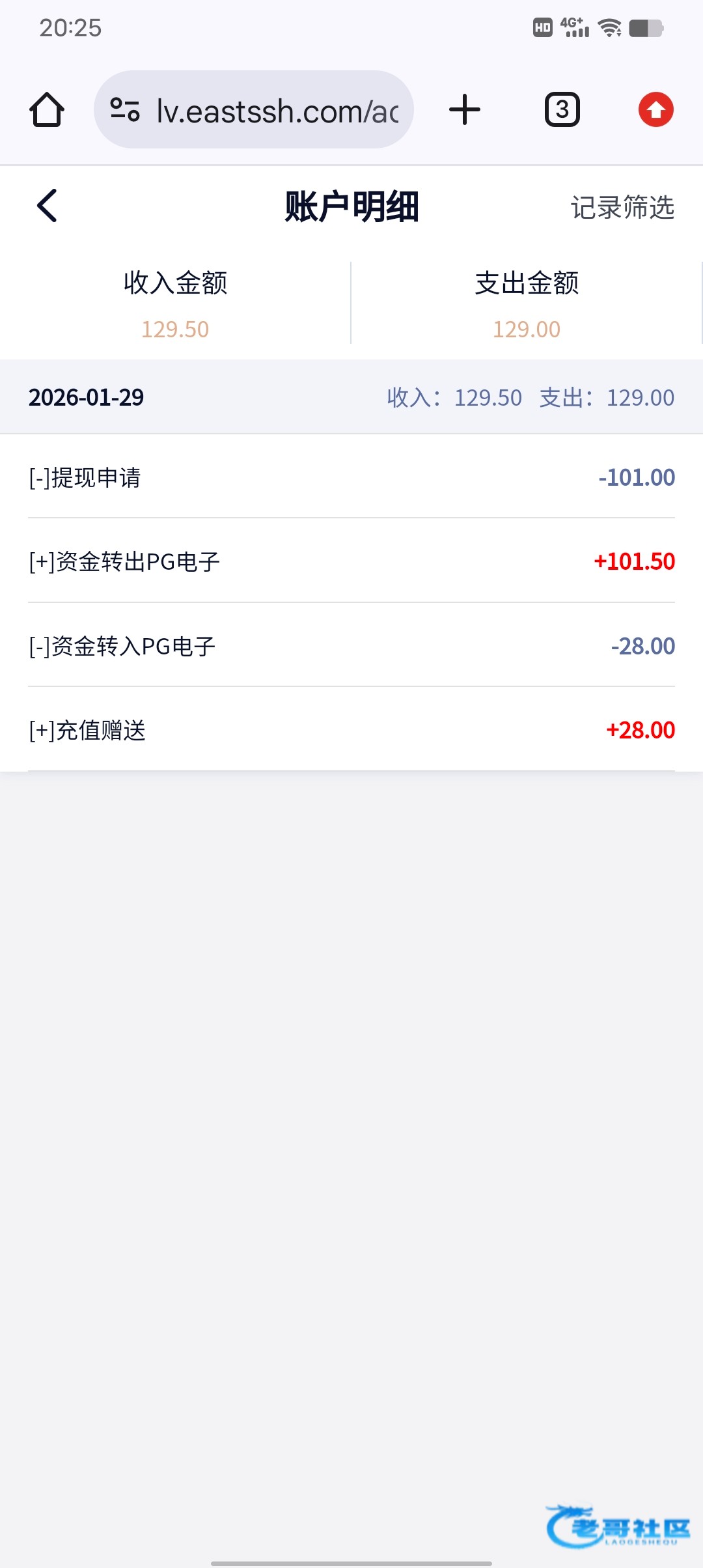703x1568 pixels.
Task: Open the 充值赠送 +28.00 record
Action: (351, 730)
